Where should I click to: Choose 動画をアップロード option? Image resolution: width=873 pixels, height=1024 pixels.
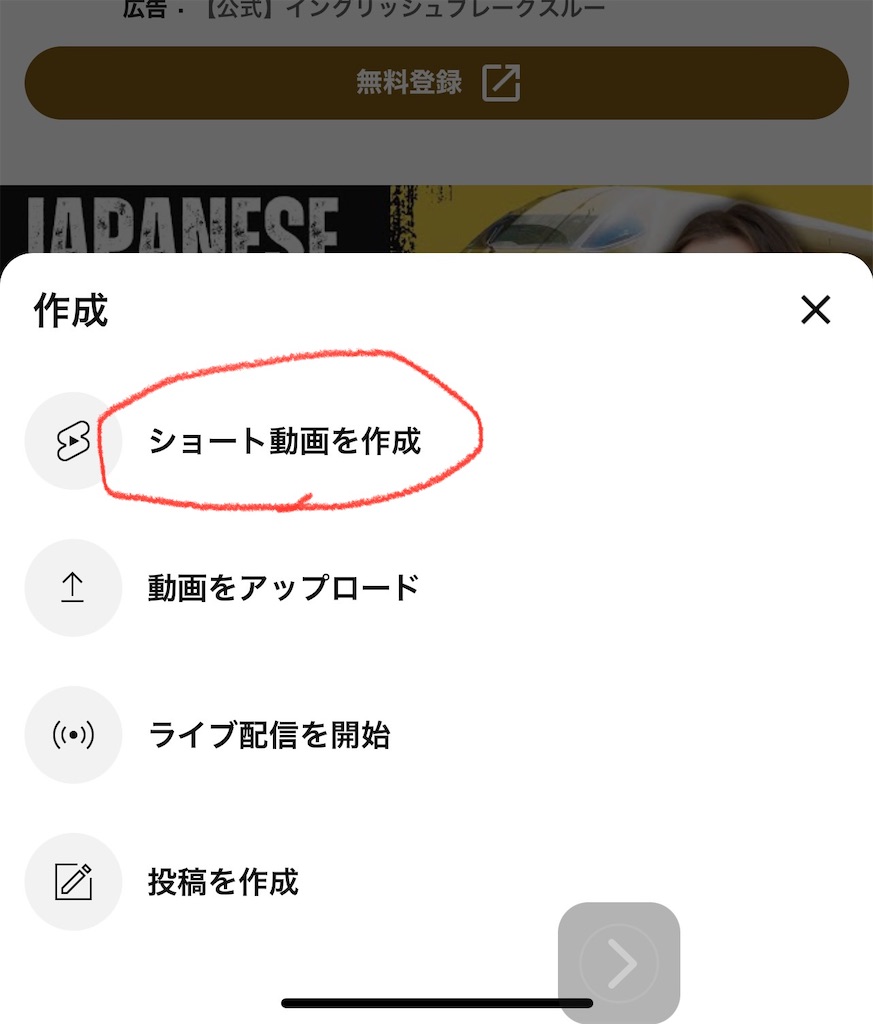pyautogui.click(x=283, y=588)
